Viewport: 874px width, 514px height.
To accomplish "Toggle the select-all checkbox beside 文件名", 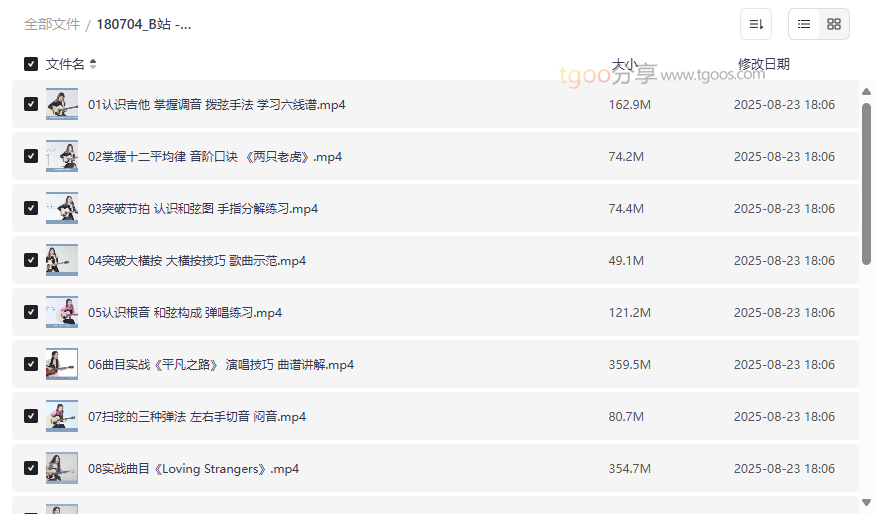I will [31, 64].
